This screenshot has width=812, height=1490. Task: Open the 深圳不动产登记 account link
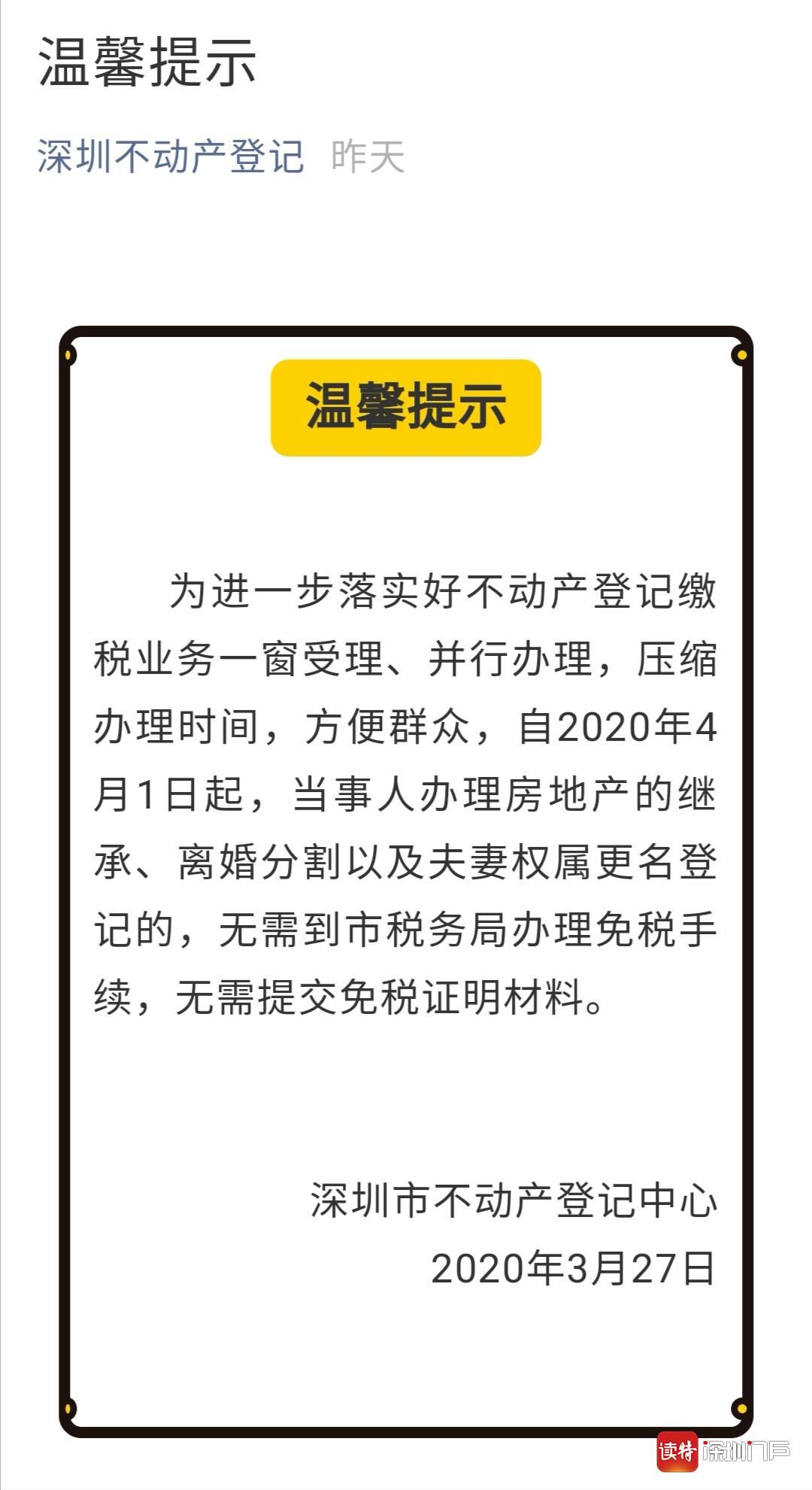tap(171, 157)
